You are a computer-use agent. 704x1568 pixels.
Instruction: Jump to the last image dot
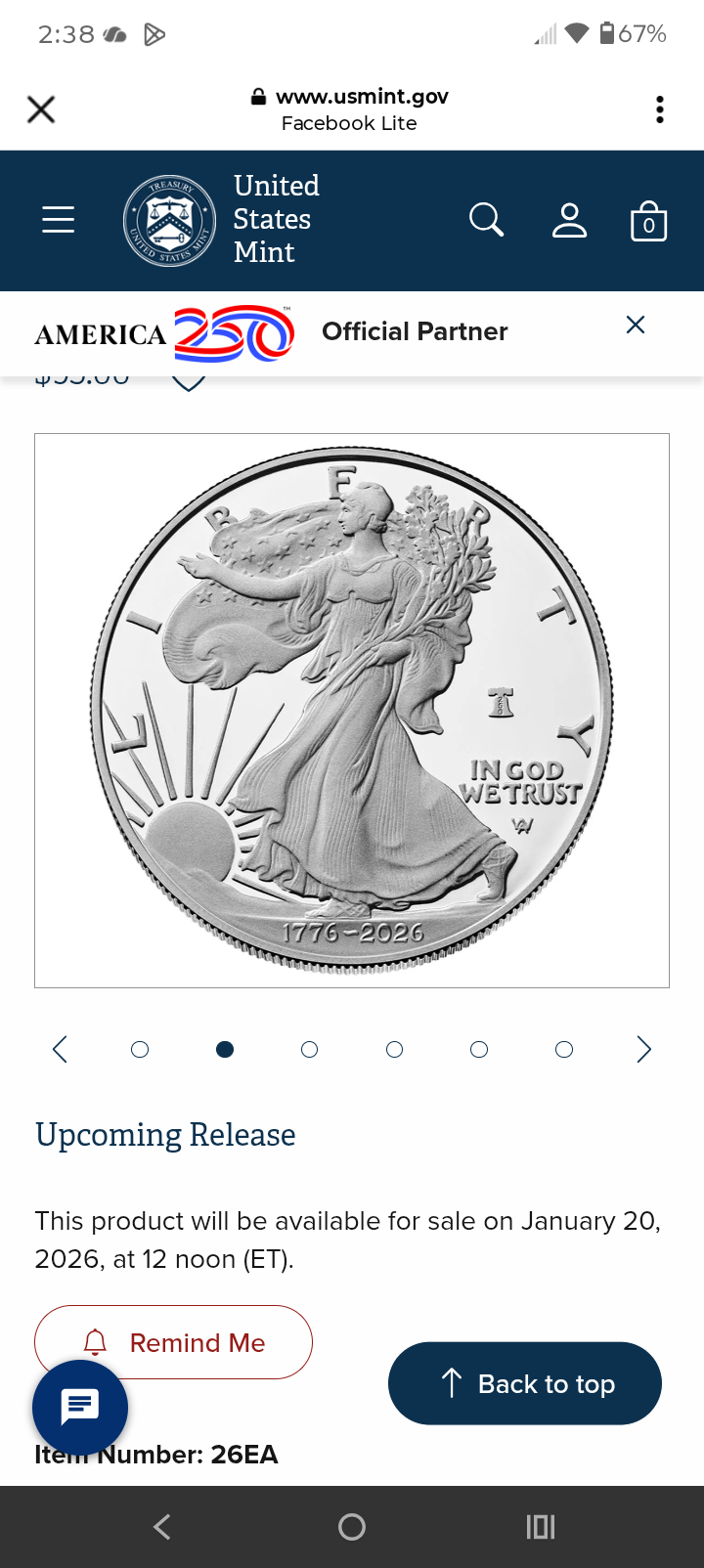[563, 1049]
